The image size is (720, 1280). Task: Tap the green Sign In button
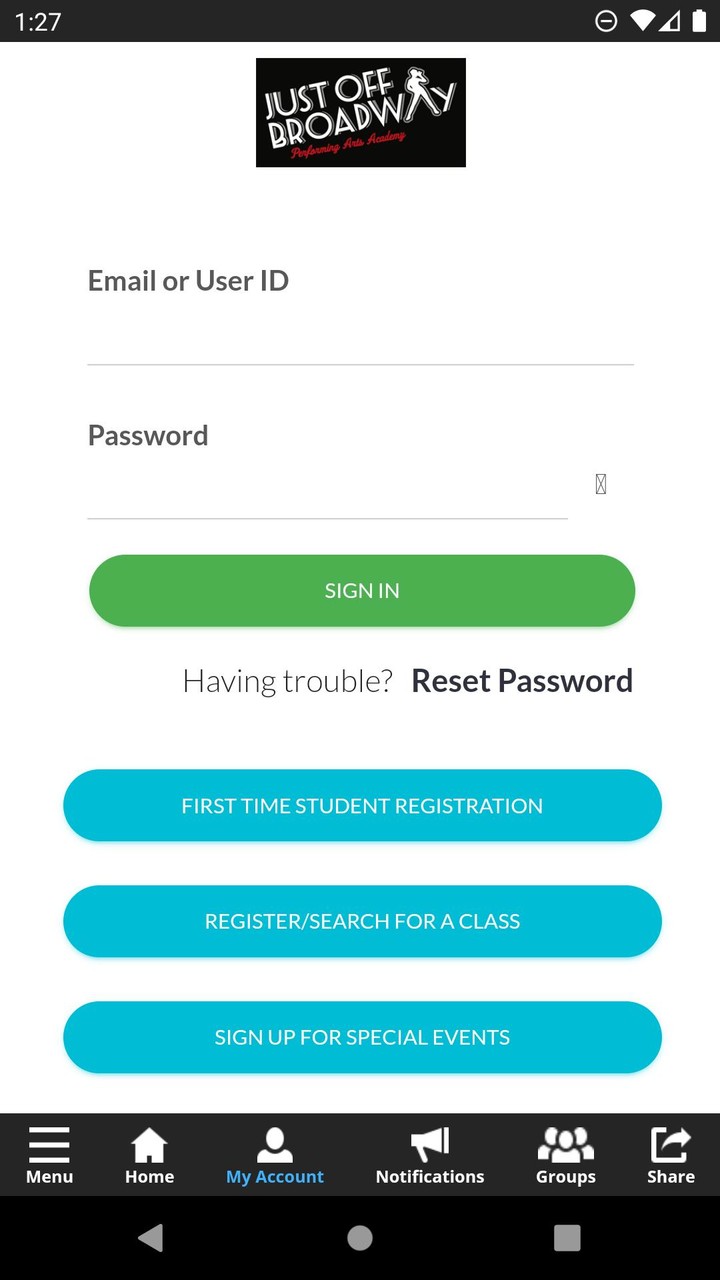point(362,591)
